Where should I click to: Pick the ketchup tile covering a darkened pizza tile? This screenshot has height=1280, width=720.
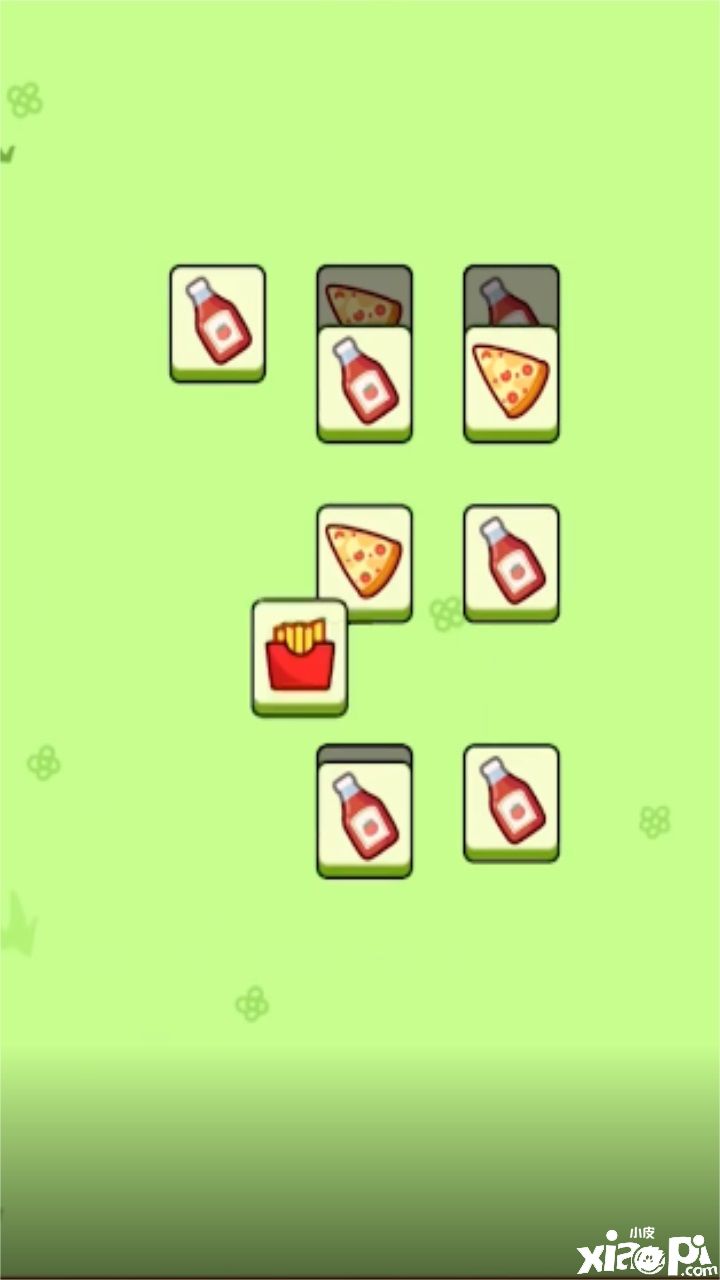[364, 383]
